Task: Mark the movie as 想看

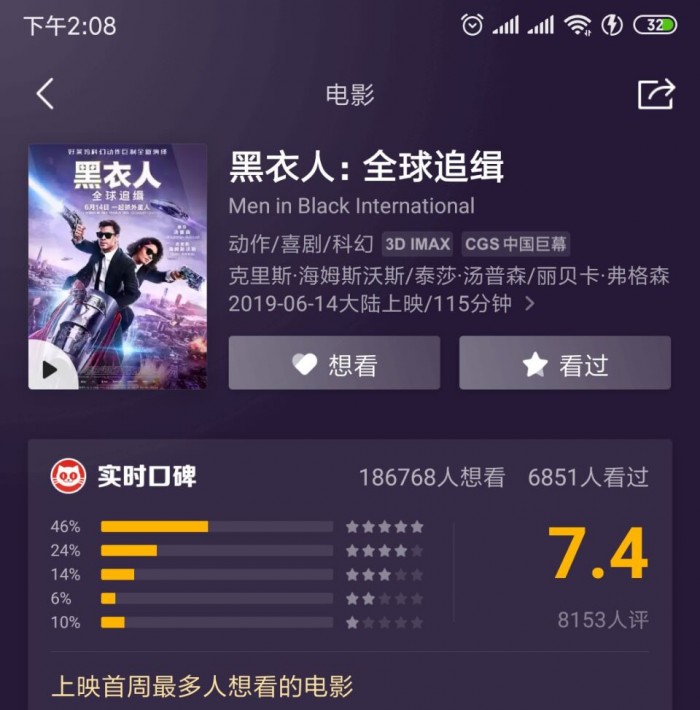Action: tap(334, 363)
